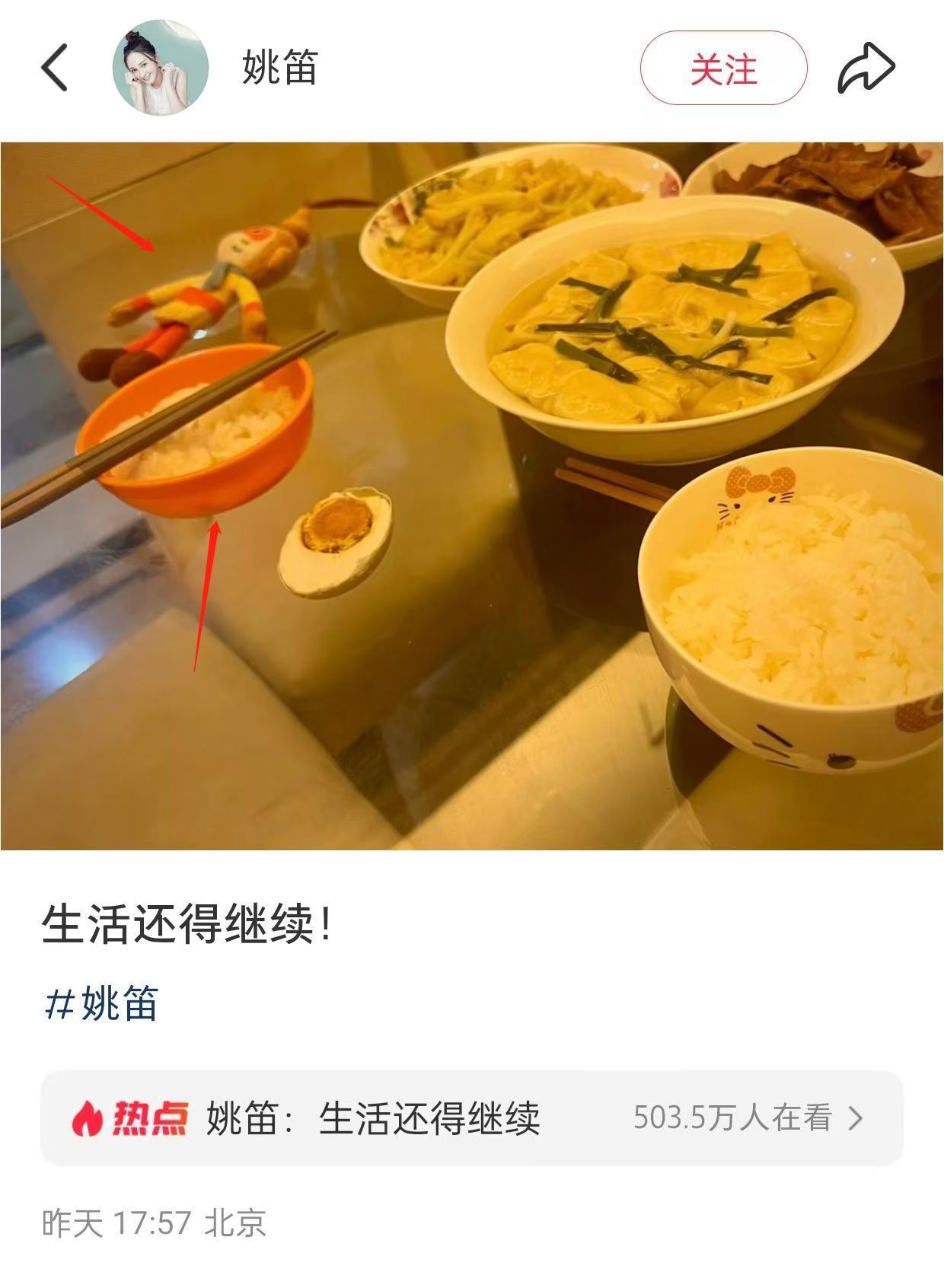This screenshot has width=944, height=1288.
Task: Go back using the top-left arrow
Action: click(x=55, y=68)
